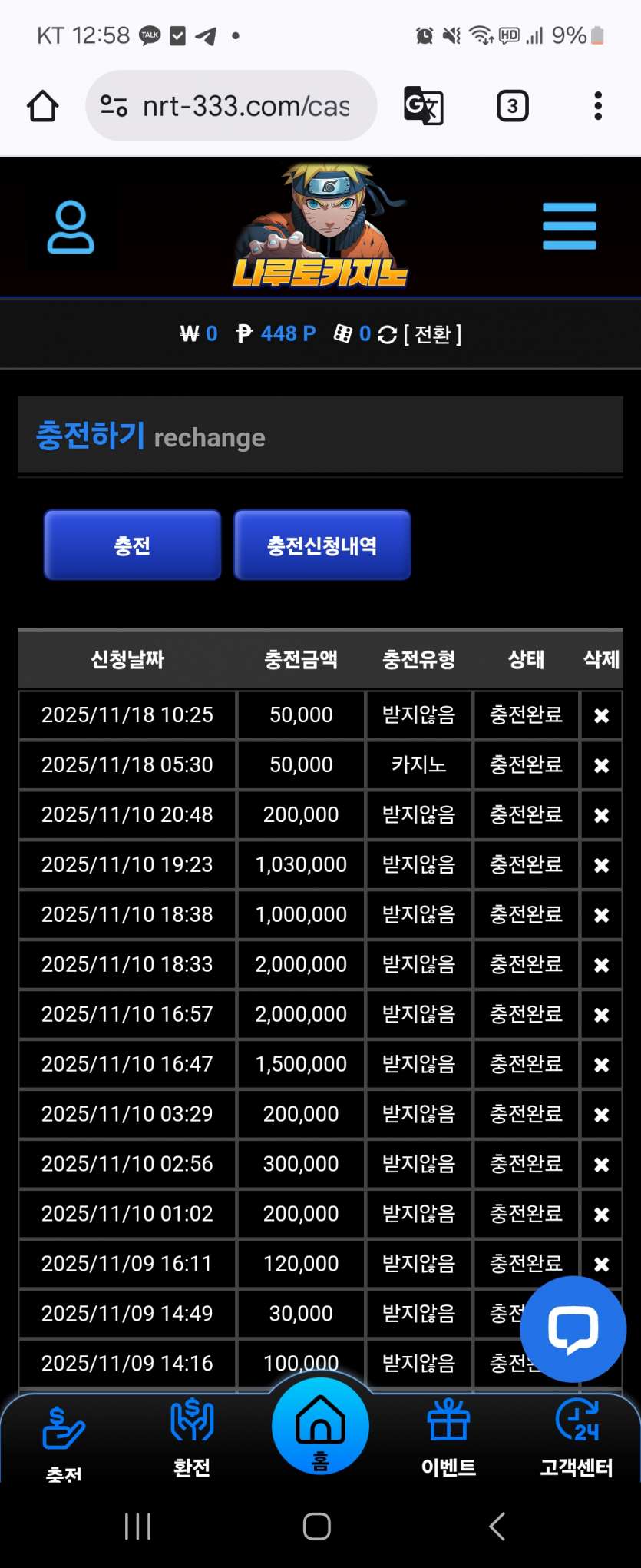
Task: Delete the 2025/11/18 05:30 entry
Action: tap(601, 765)
